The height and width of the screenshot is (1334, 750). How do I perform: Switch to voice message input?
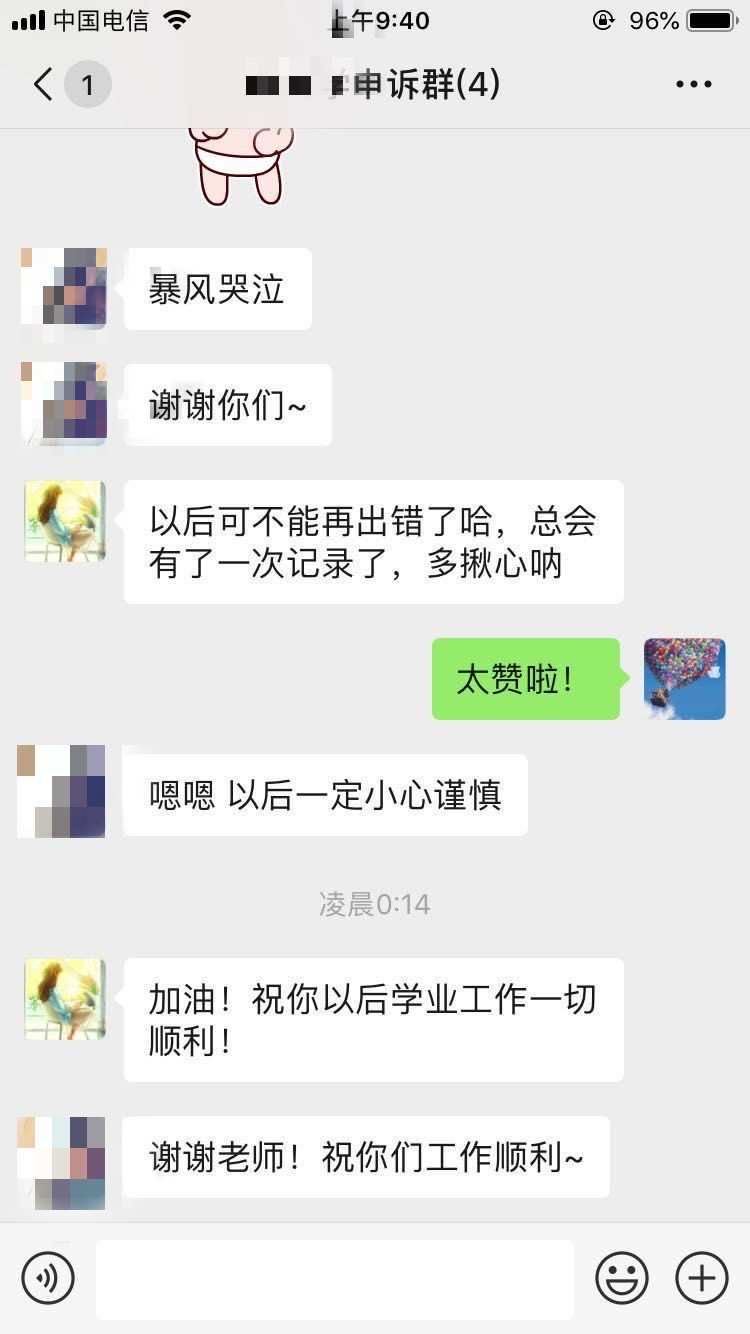[48, 1277]
